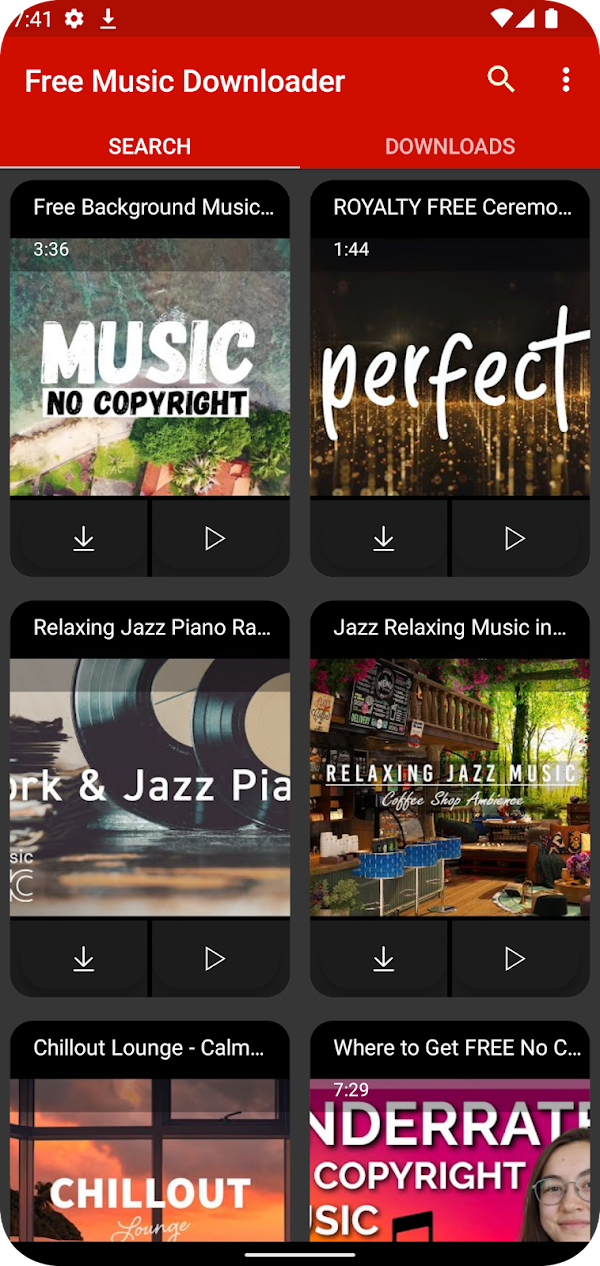Open the ROYALTY FREE Ceremony thumbnail
This screenshot has width=600, height=1266.
click(450, 367)
